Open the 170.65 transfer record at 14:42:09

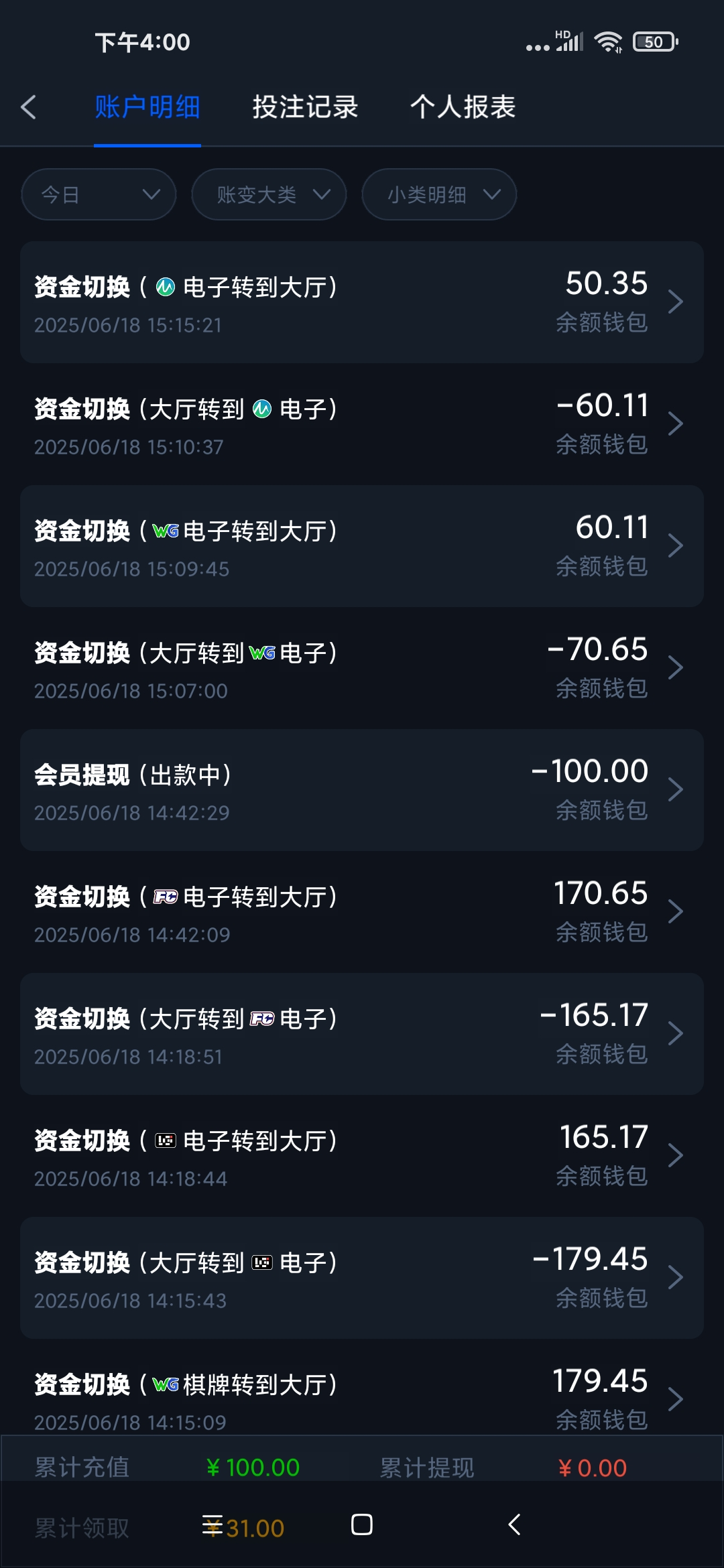[x=362, y=912]
